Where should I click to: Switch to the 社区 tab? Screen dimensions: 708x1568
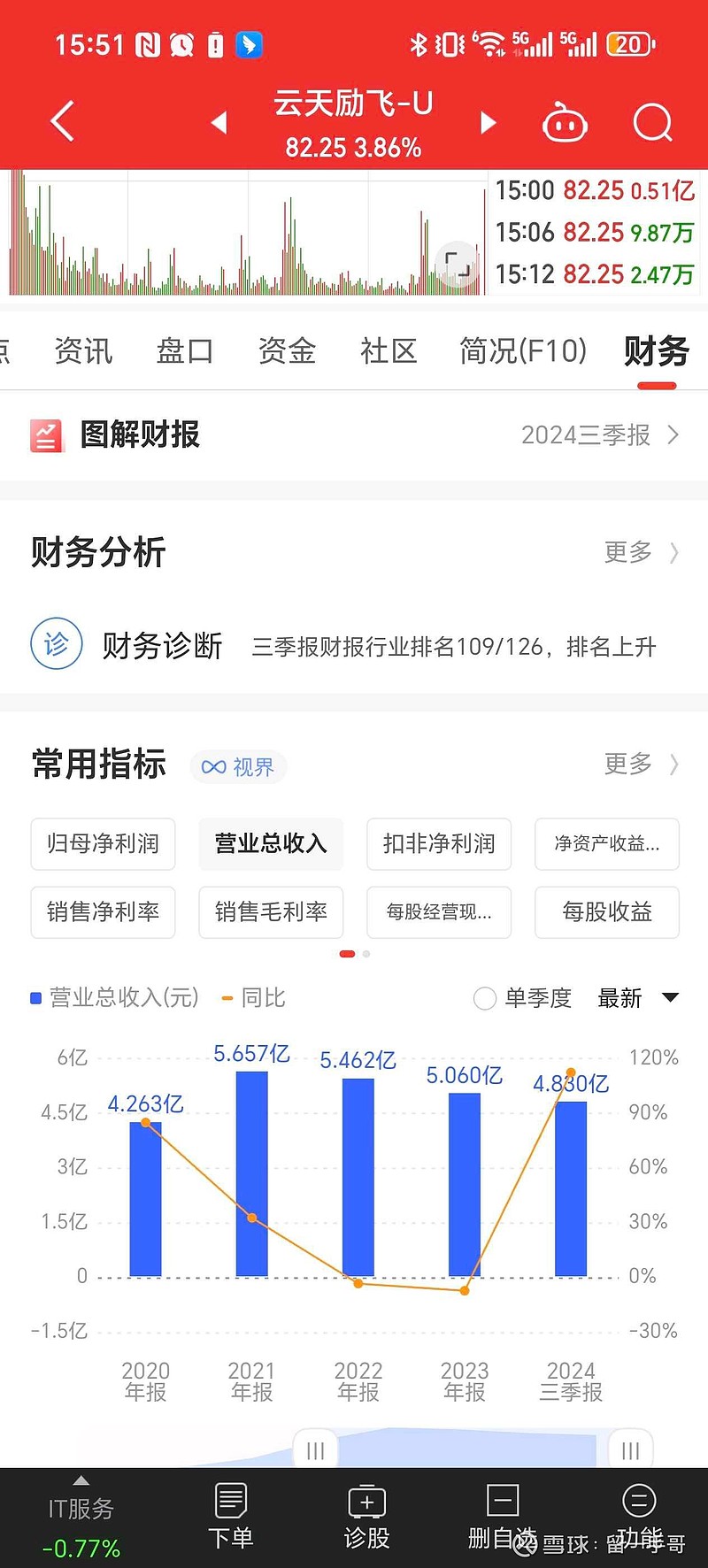pyautogui.click(x=388, y=351)
